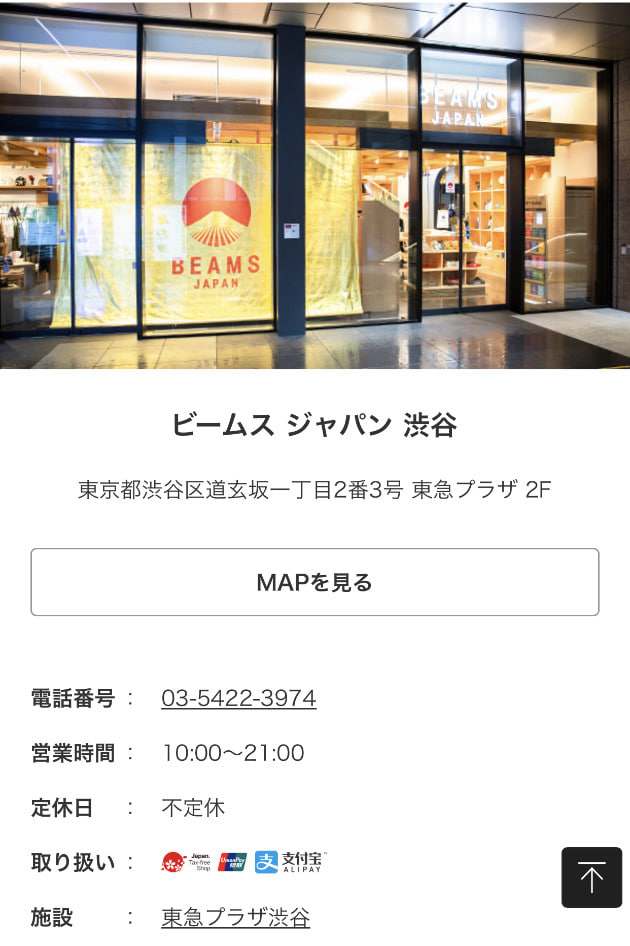
Task: Tap the MAPを見る button
Action: point(314,582)
